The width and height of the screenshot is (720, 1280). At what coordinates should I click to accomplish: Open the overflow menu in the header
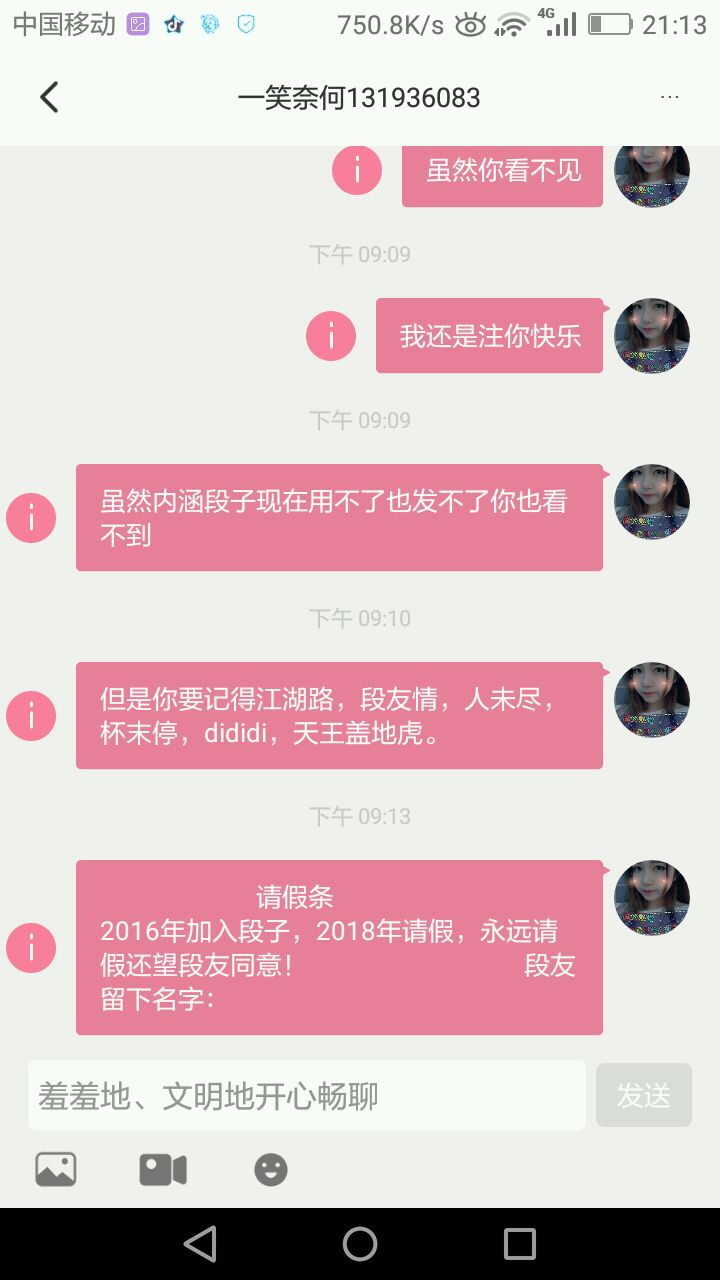point(669,97)
